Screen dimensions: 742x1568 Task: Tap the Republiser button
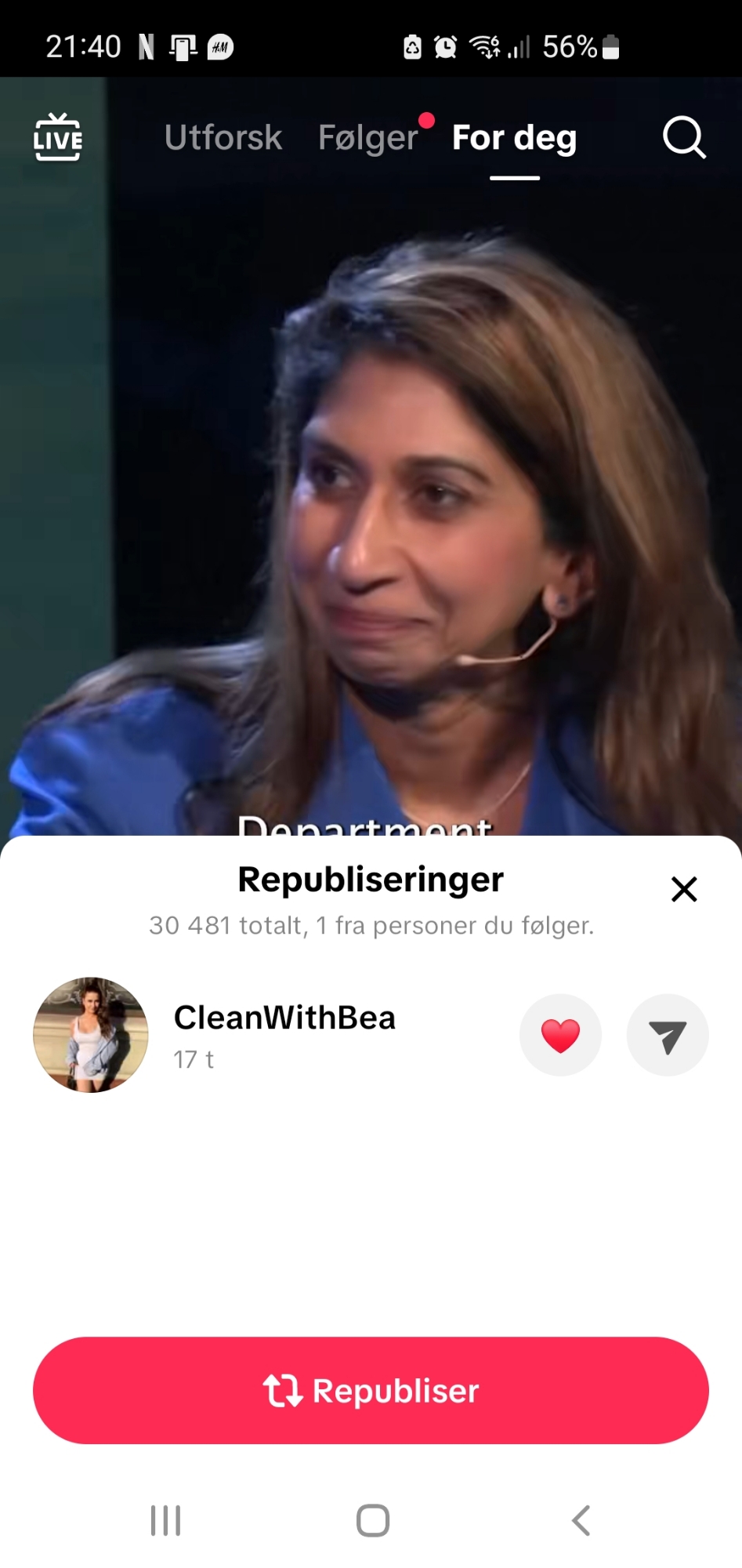[371, 1391]
